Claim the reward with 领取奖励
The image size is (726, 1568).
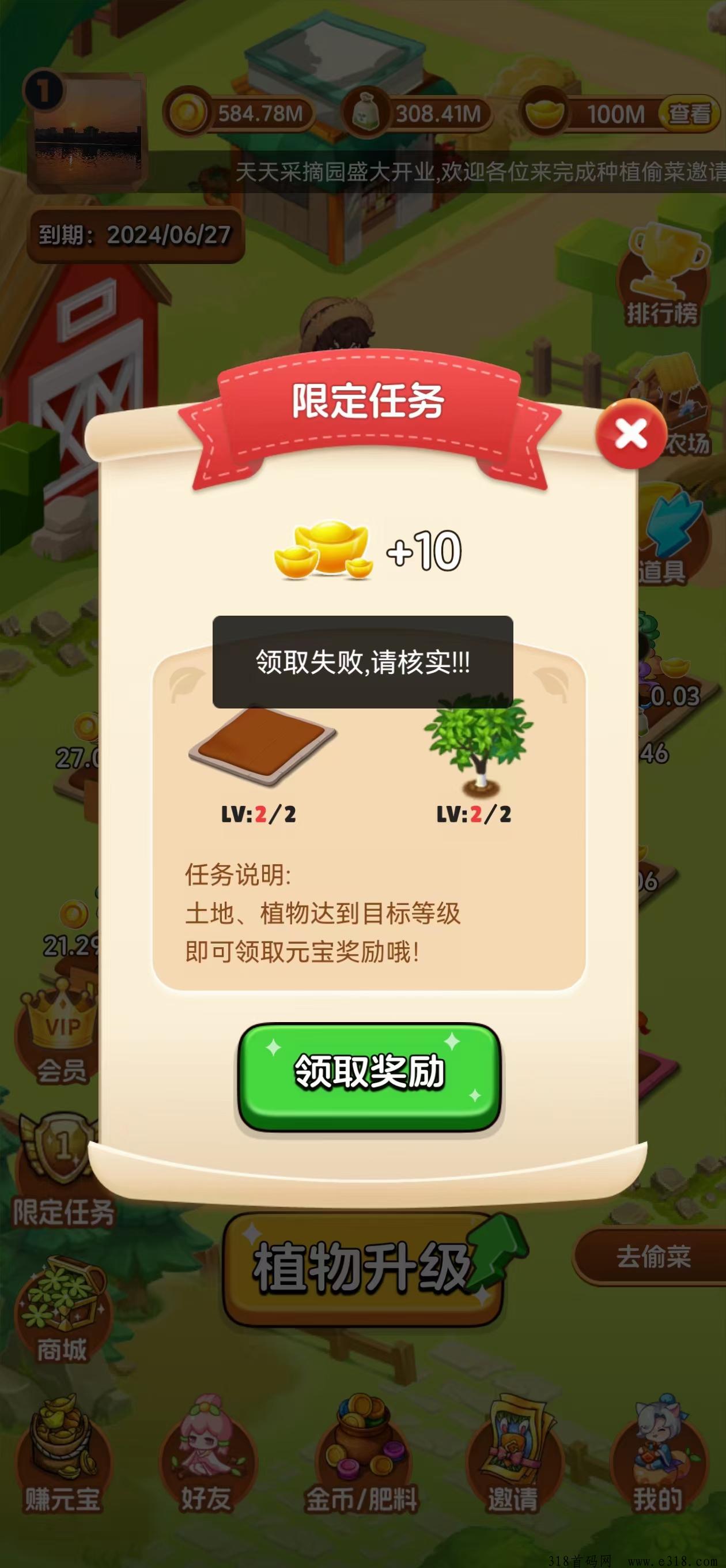(x=369, y=1077)
